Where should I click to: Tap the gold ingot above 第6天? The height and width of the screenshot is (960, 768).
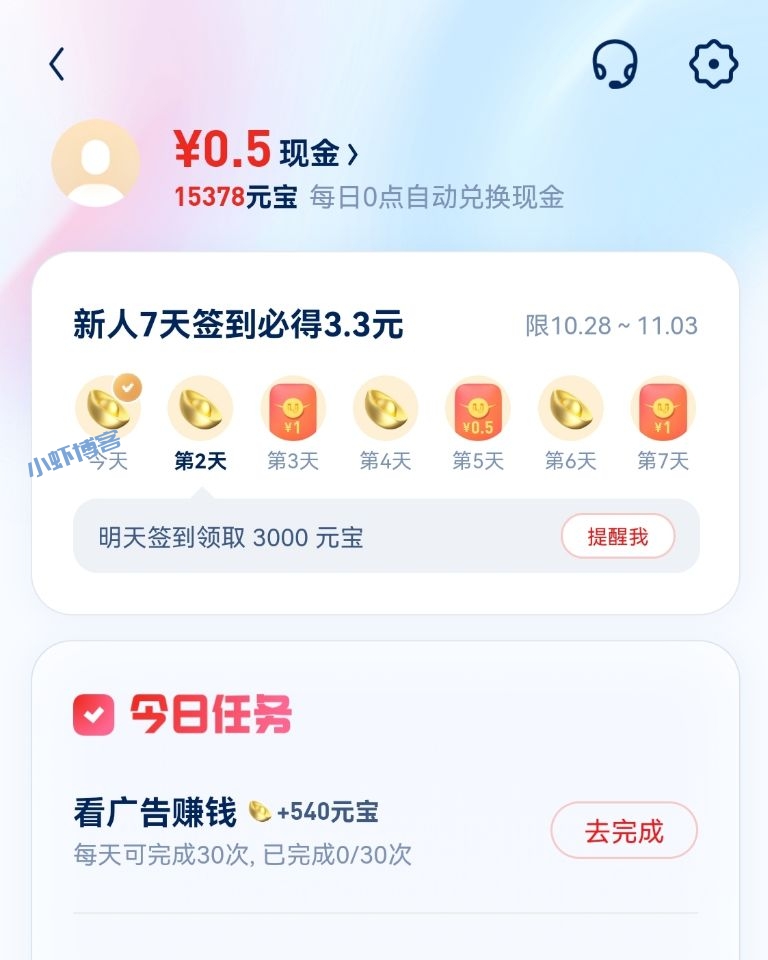(x=569, y=408)
